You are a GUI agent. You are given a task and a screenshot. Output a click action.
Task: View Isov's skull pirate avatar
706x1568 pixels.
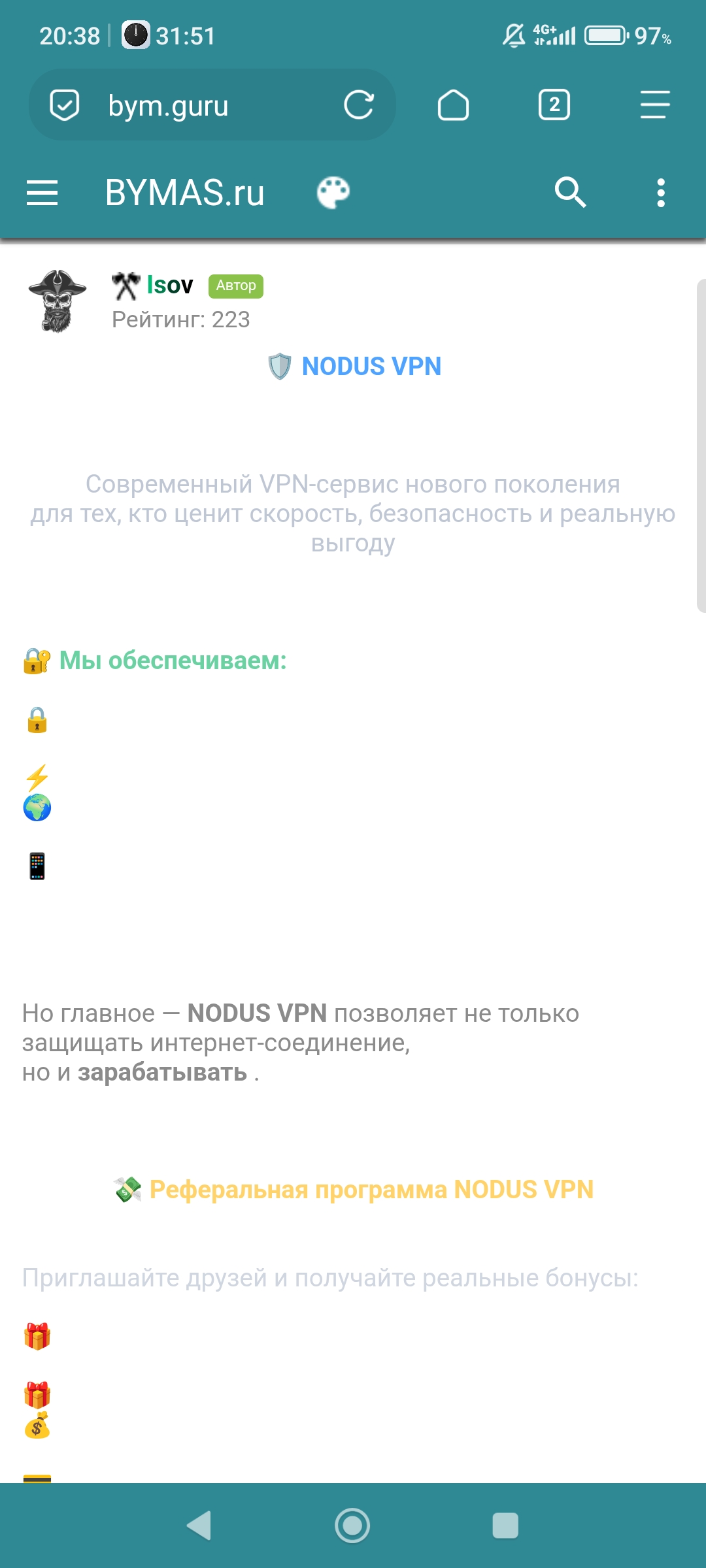point(58,301)
